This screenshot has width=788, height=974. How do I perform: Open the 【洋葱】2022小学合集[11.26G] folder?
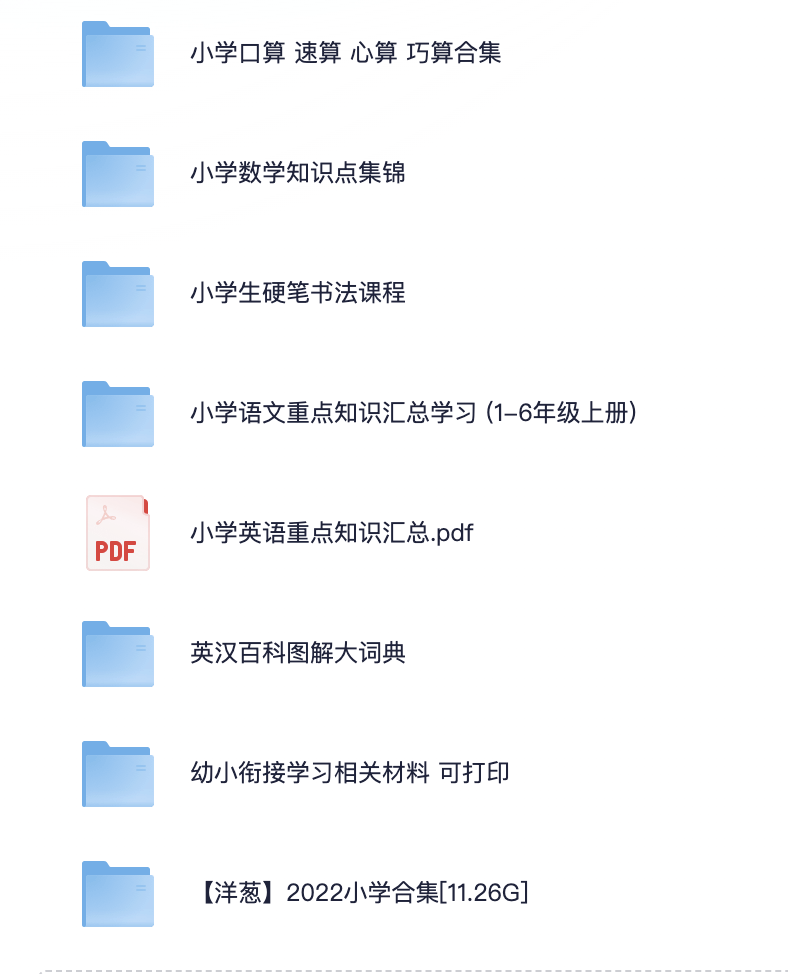tap(358, 893)
